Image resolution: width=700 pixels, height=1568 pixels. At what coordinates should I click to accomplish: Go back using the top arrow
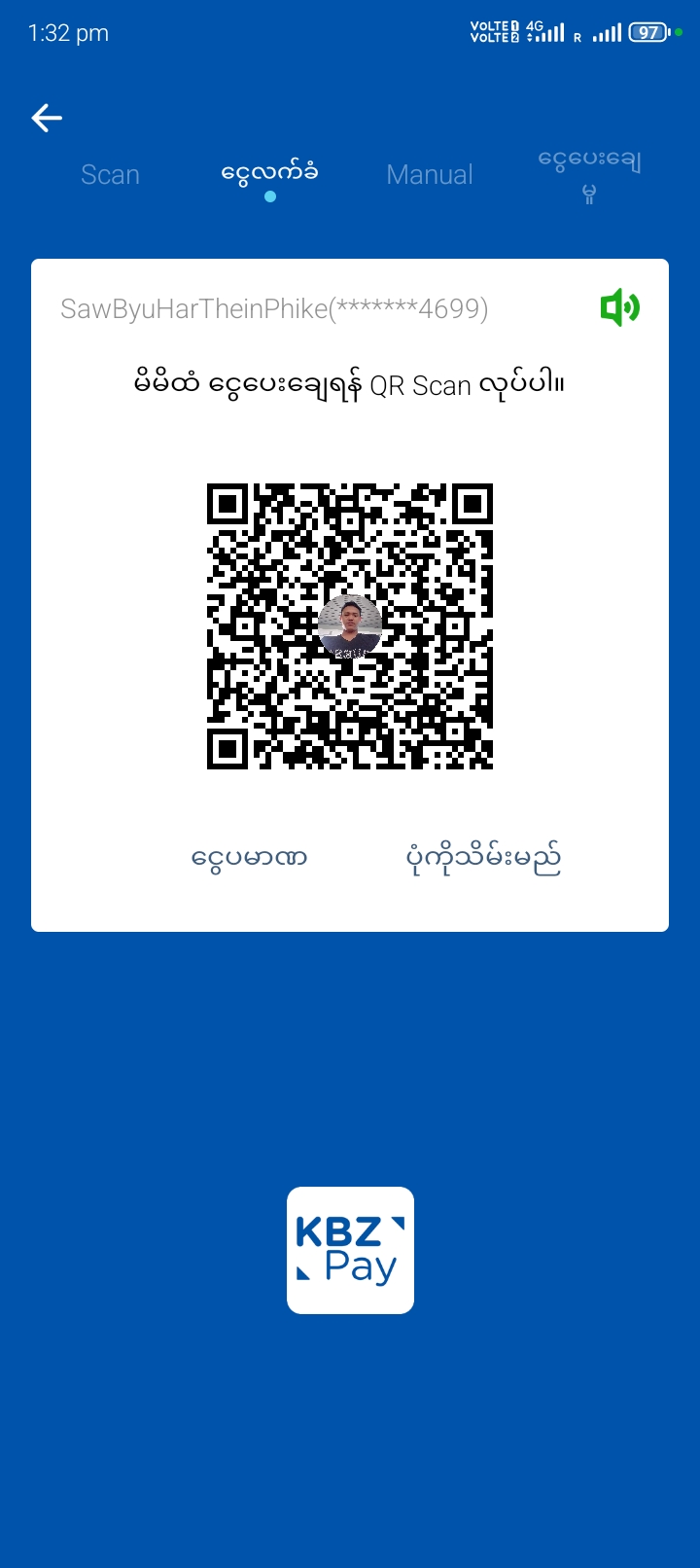(47, 119)
